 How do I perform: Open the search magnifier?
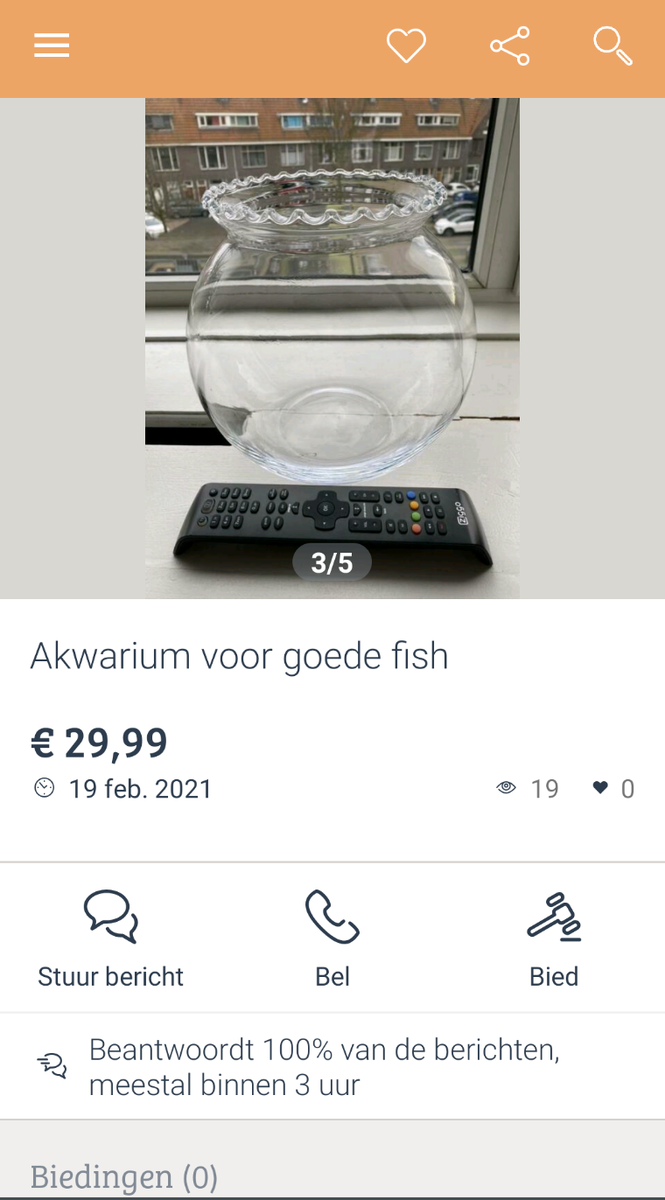612,46
